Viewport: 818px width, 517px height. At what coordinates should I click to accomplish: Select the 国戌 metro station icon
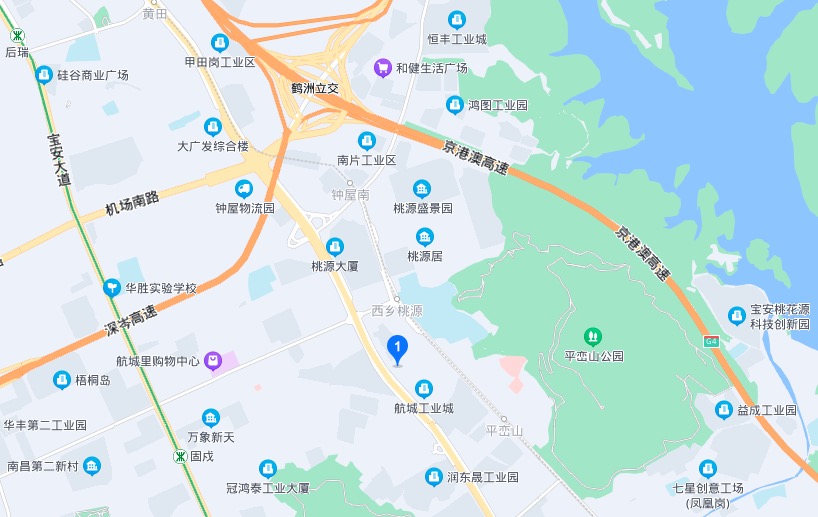pos(180,456)
